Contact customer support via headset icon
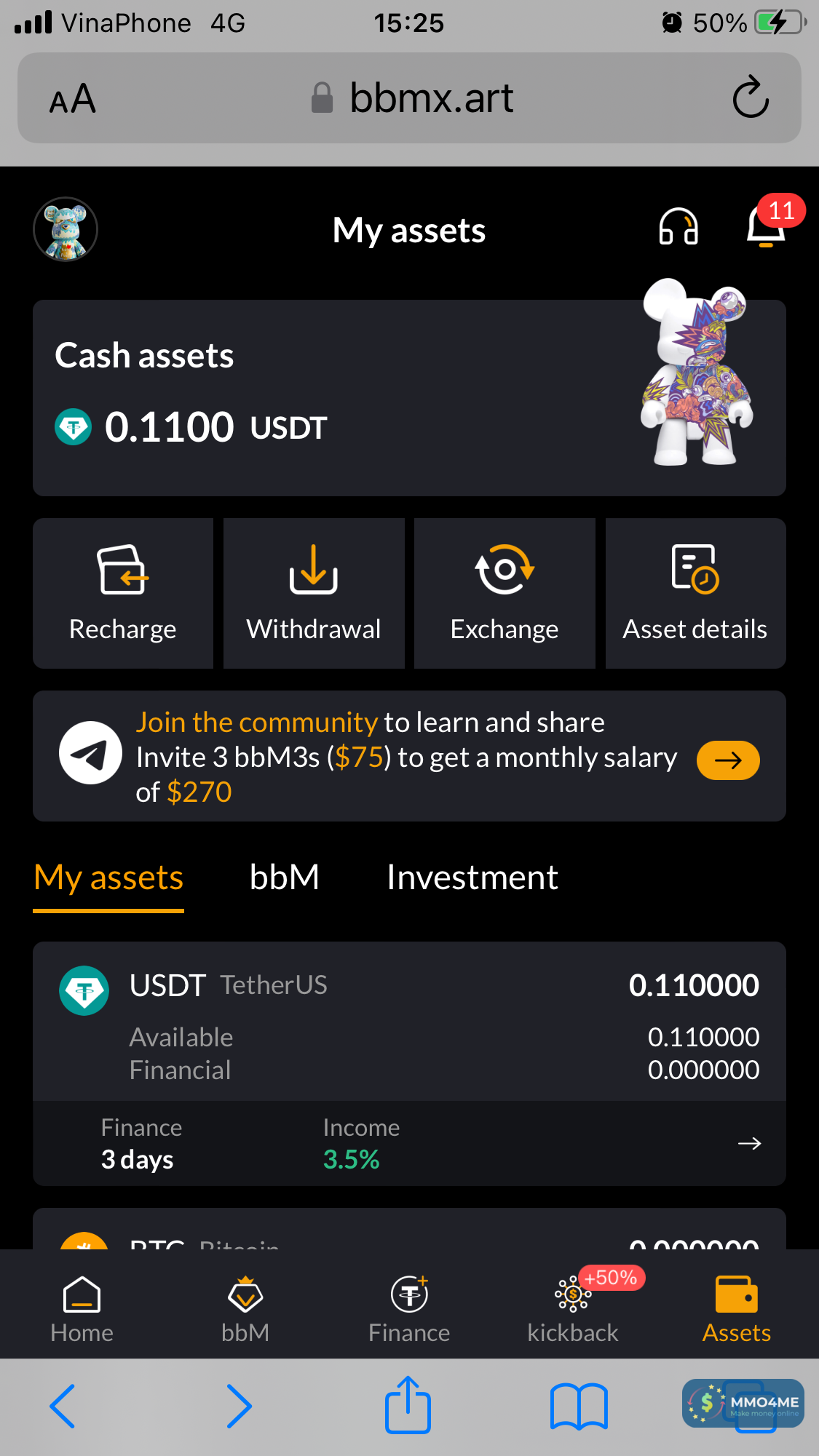This screenshot has height=1456, width=819. [678, 227]
